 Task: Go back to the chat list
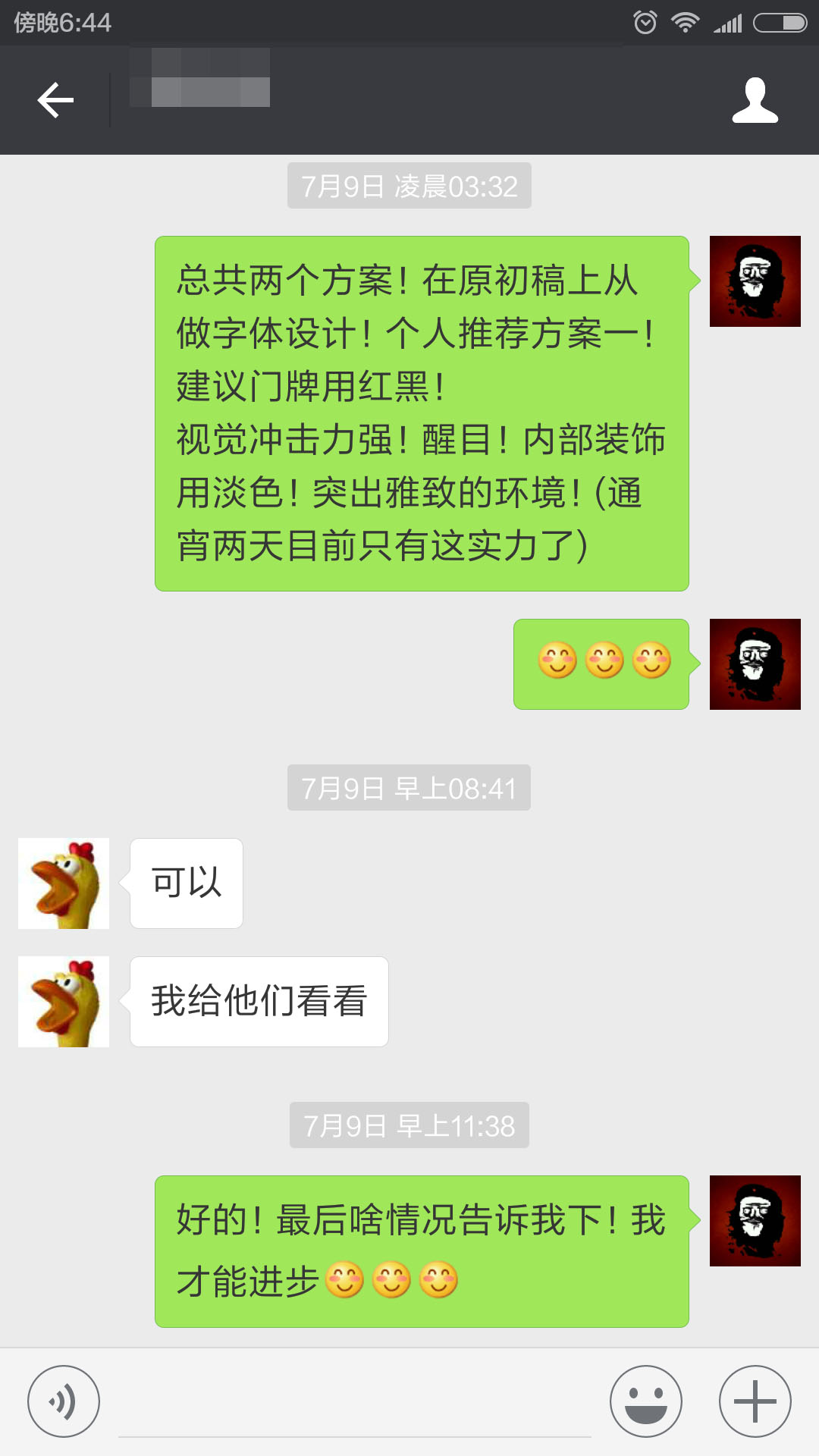tap(55, 100)
